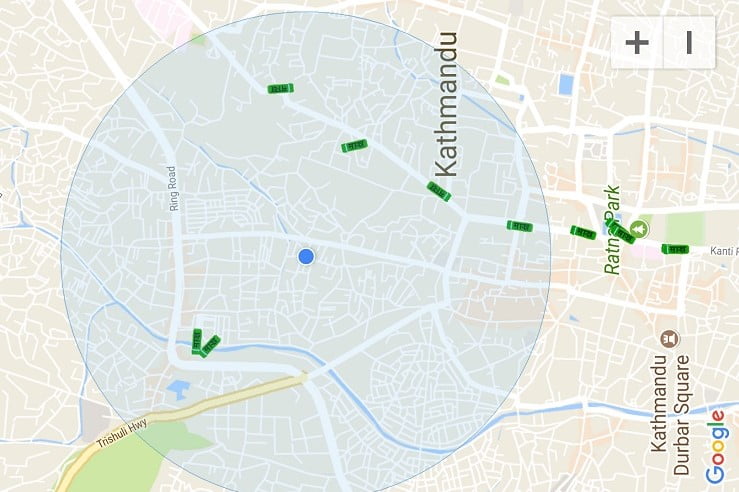Zoom in on the map
This screenshot has height=492, width=739.
point(637,42)
